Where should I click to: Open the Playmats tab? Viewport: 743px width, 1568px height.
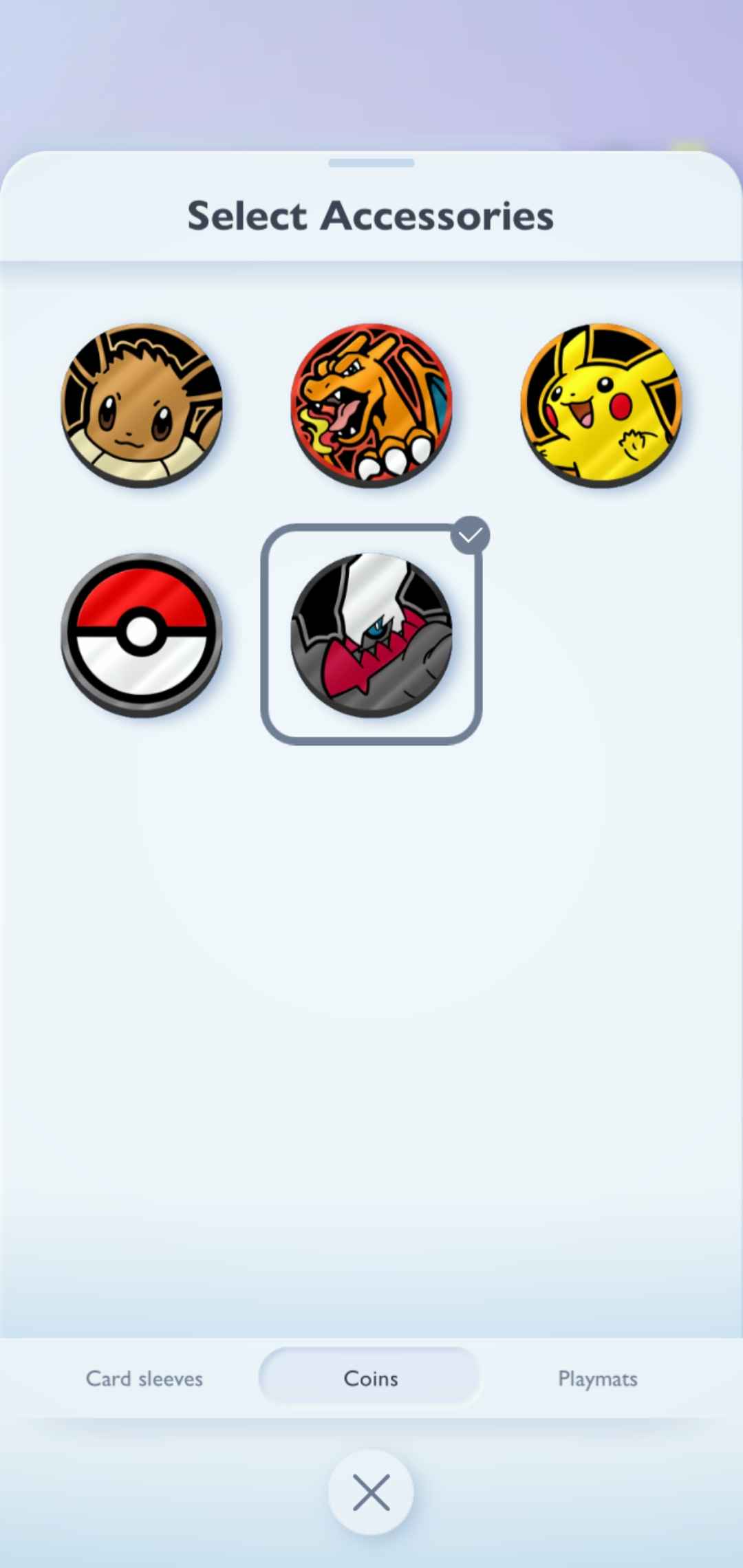[x=597, y=1378]
